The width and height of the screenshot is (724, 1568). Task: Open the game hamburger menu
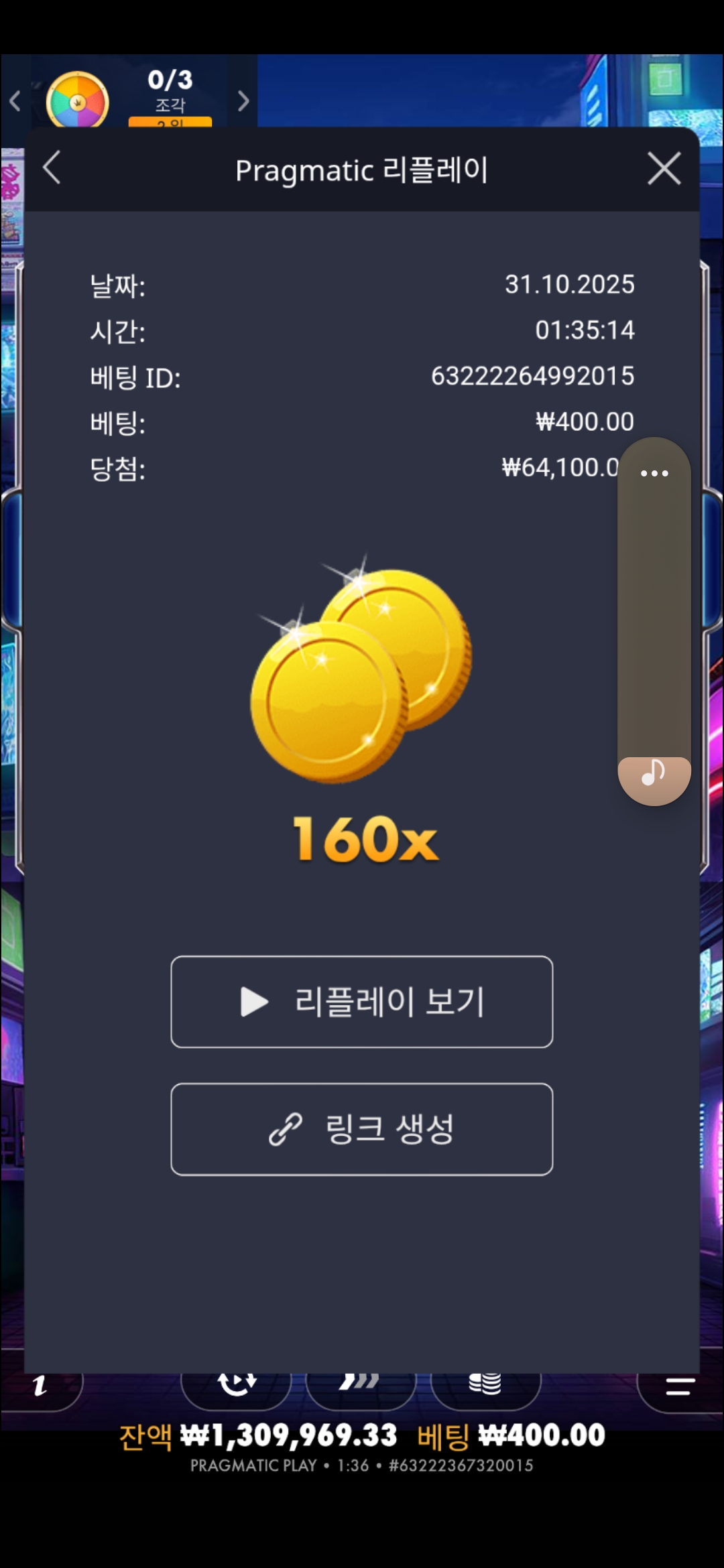[679, 1387]
